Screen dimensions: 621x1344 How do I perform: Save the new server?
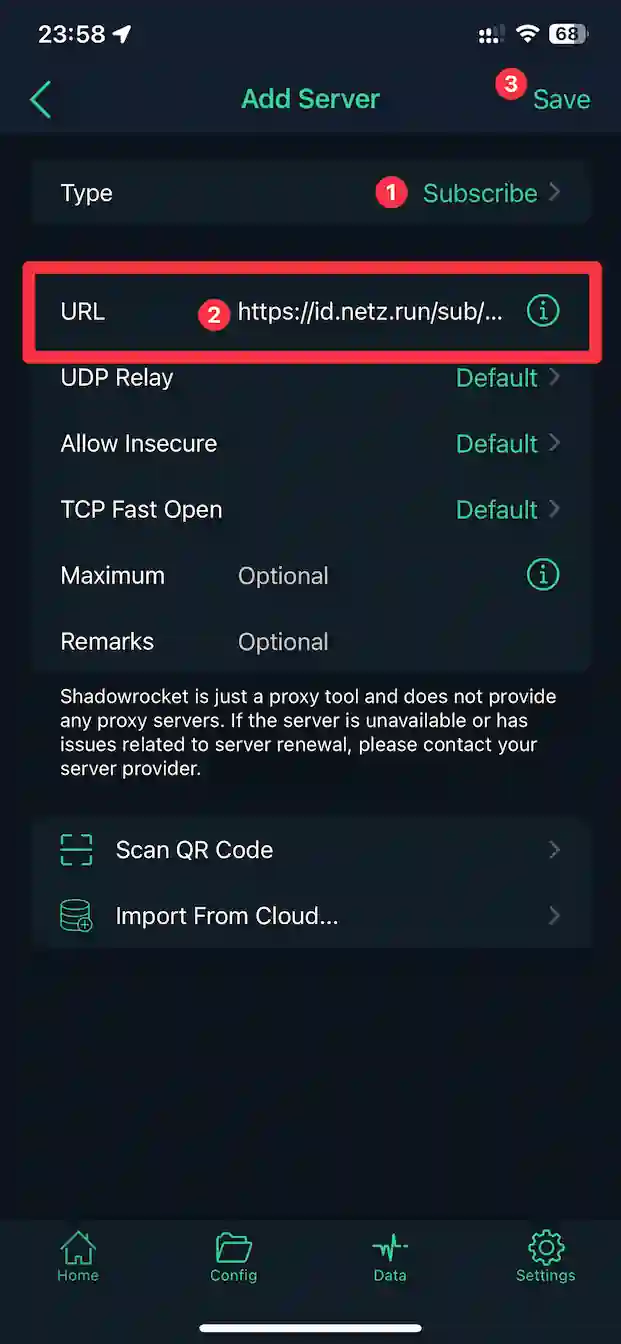[561, 100]
